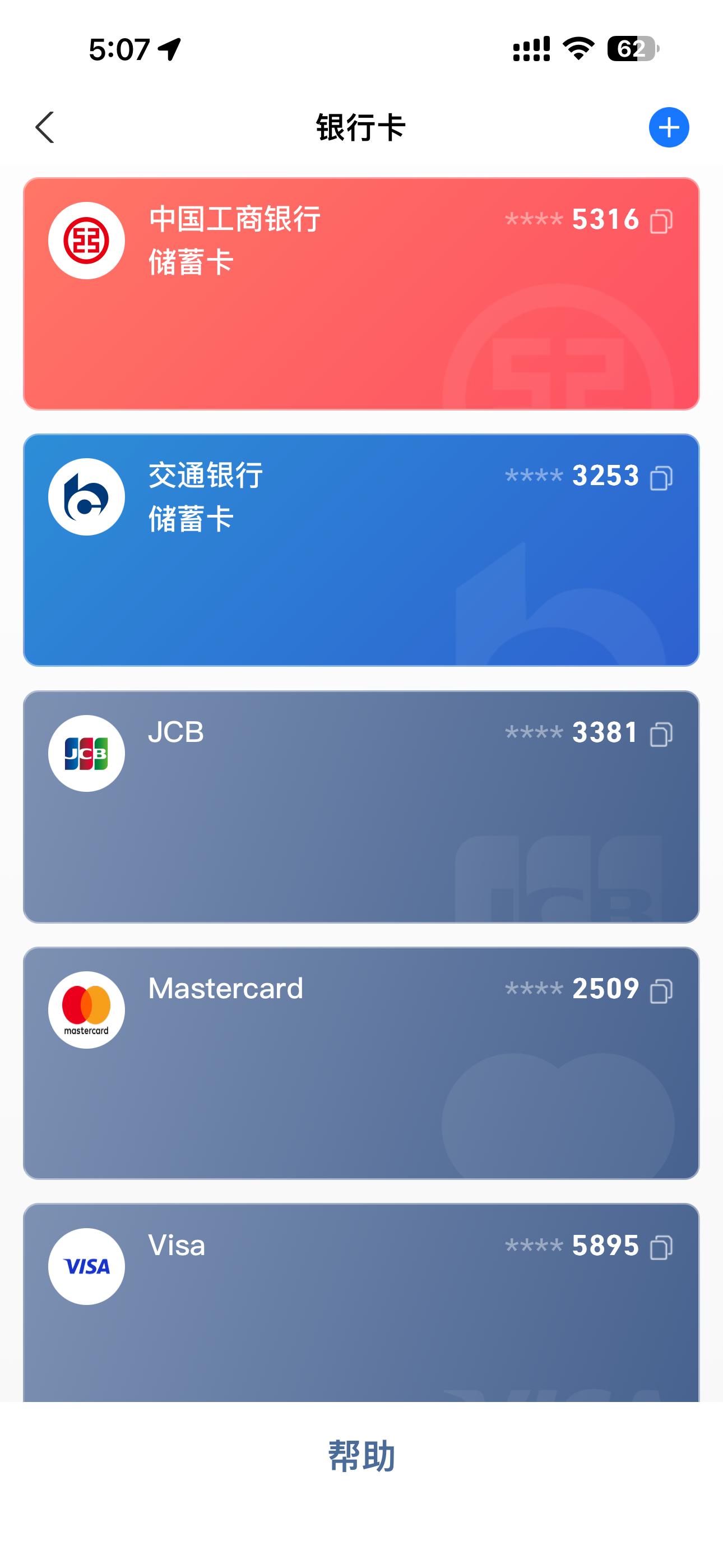Go back from the 银行卡 page
The height and width of the screenshot is (1568, 723).
[45, 127]
